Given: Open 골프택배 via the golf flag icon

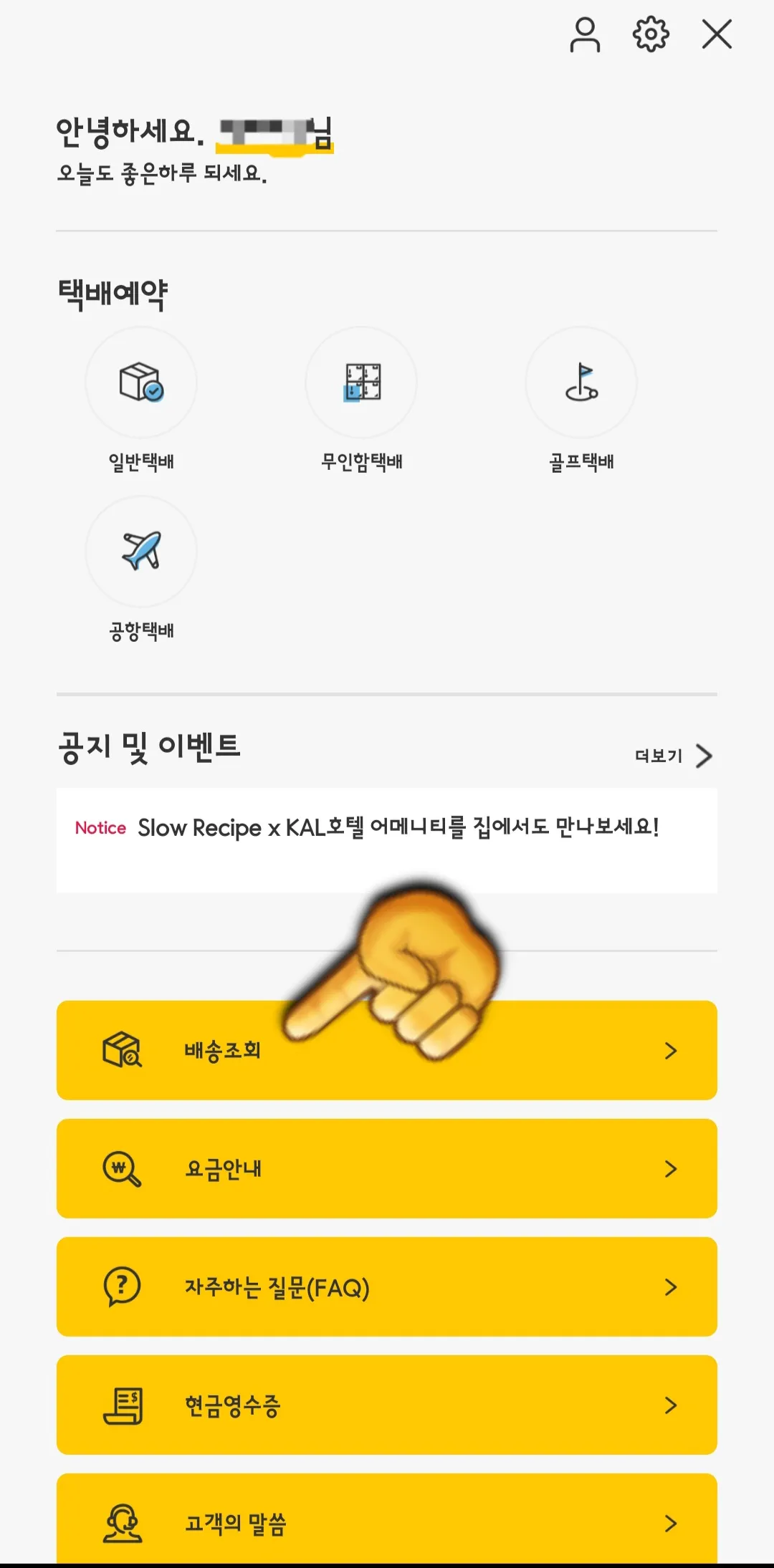Looking at the screenshot, I should point(582,383).
